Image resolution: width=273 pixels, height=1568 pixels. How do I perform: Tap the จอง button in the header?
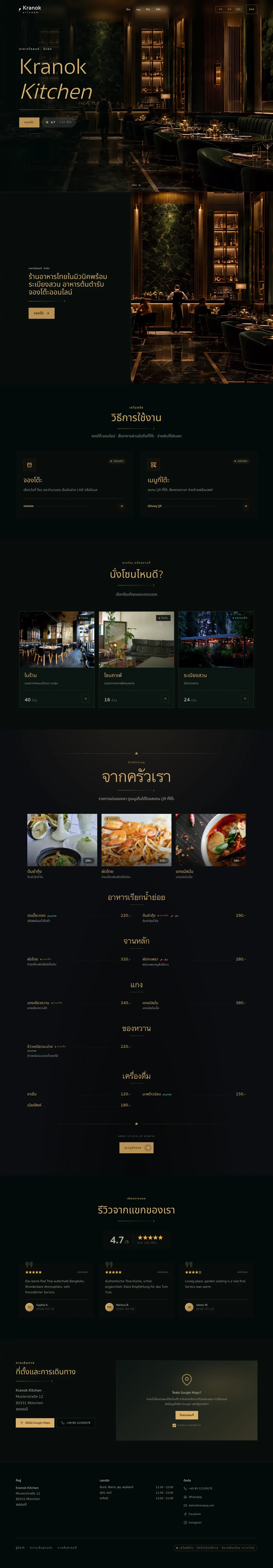(x=251, y=9)
